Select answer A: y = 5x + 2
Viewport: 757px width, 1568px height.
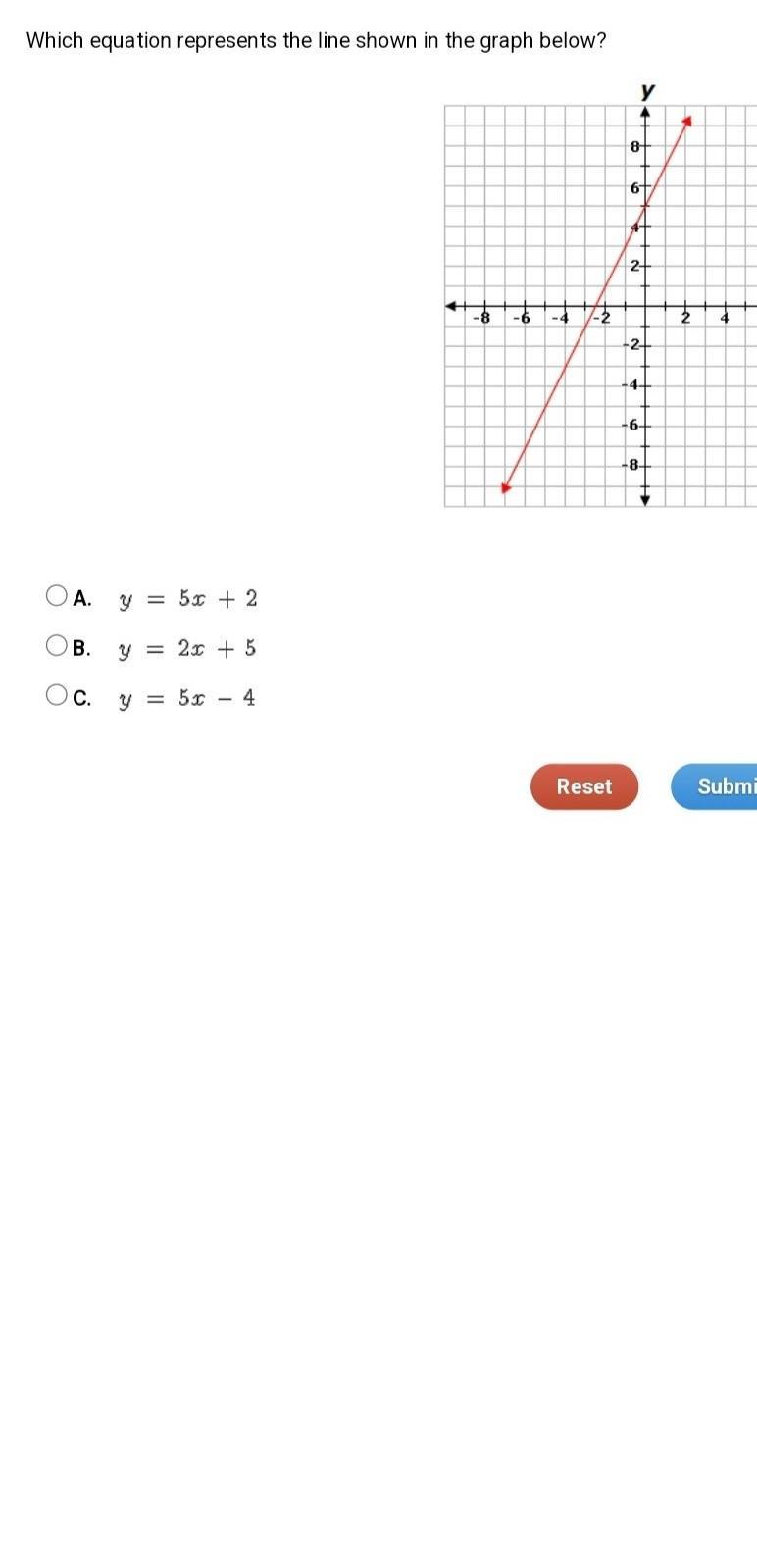pyautogui.click(x=57, y=596)
